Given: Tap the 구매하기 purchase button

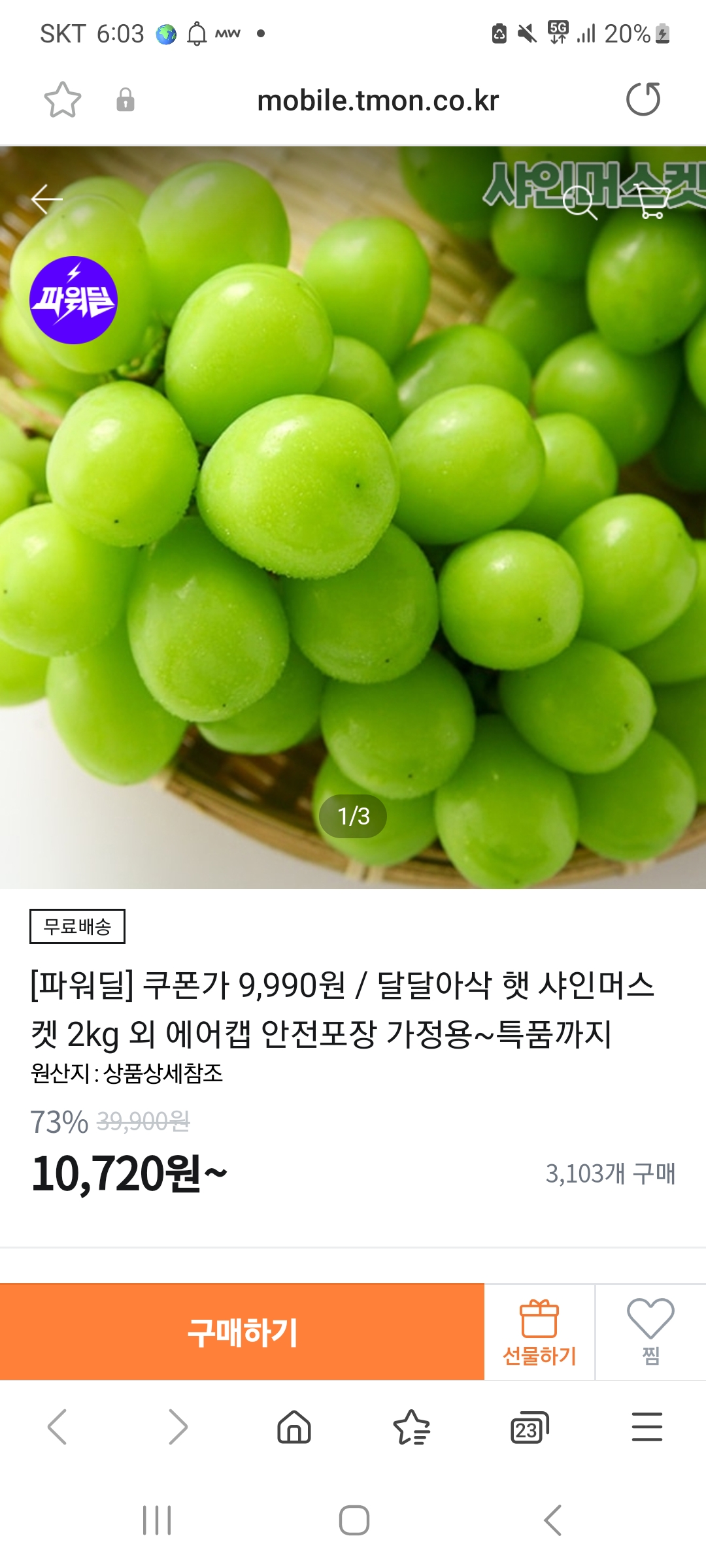Looking at the screenshot, I should pyautogui.click(x=242, y=1332).
